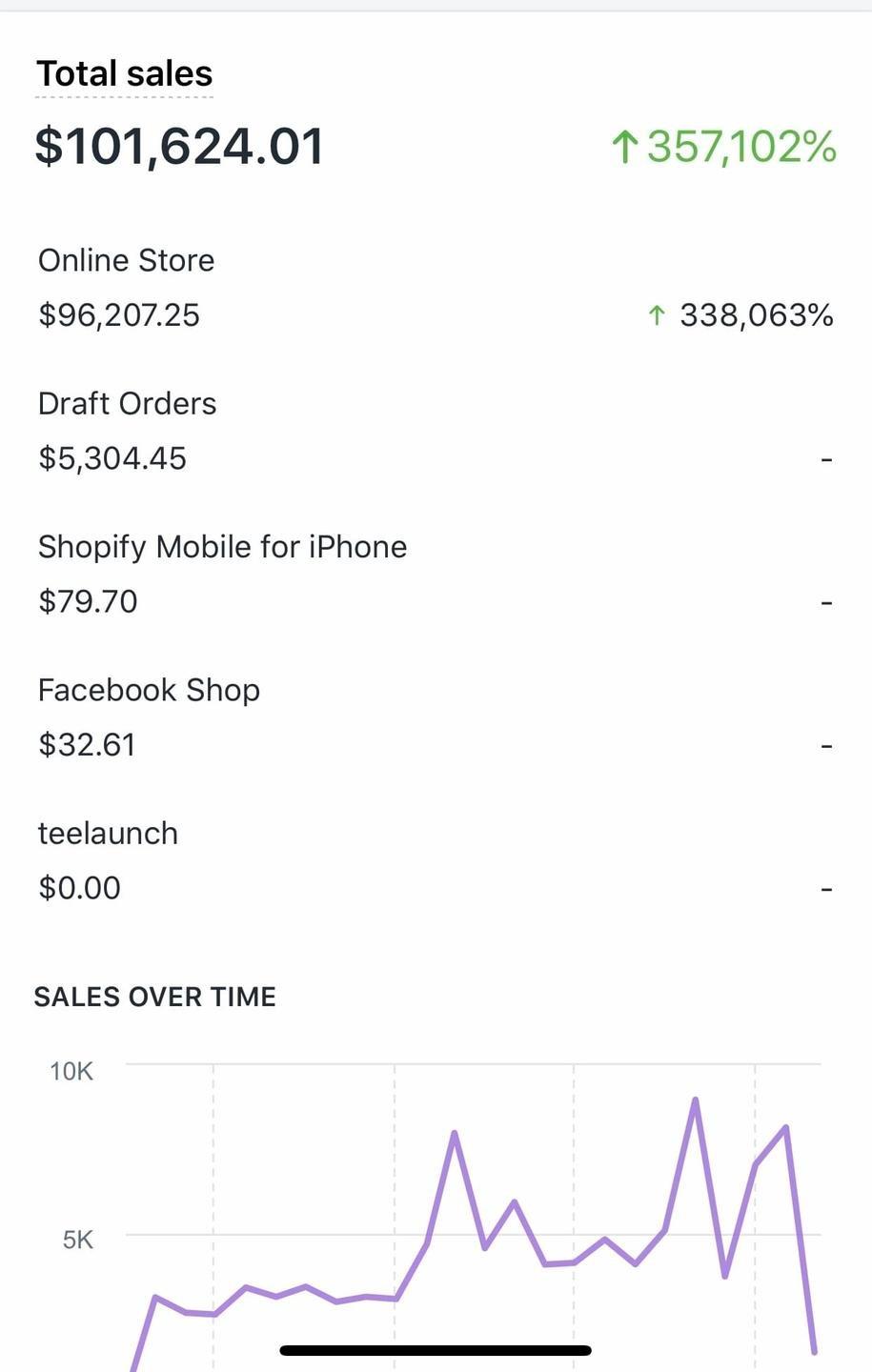This screenshot has height=1372, width=872.
Task: Open the Total sales definition link
Action: pos(124,74)
